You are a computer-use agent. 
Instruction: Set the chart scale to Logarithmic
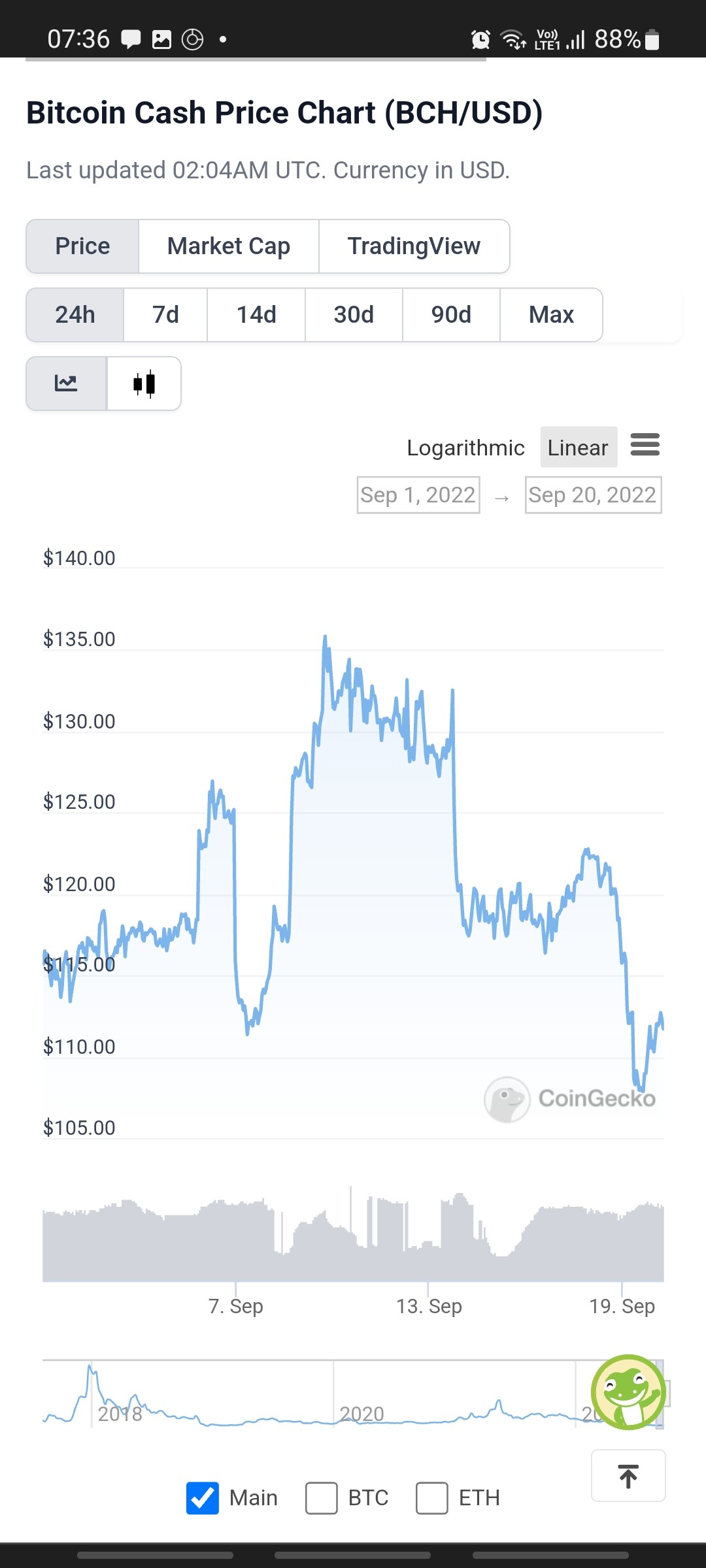click(465, 448)
